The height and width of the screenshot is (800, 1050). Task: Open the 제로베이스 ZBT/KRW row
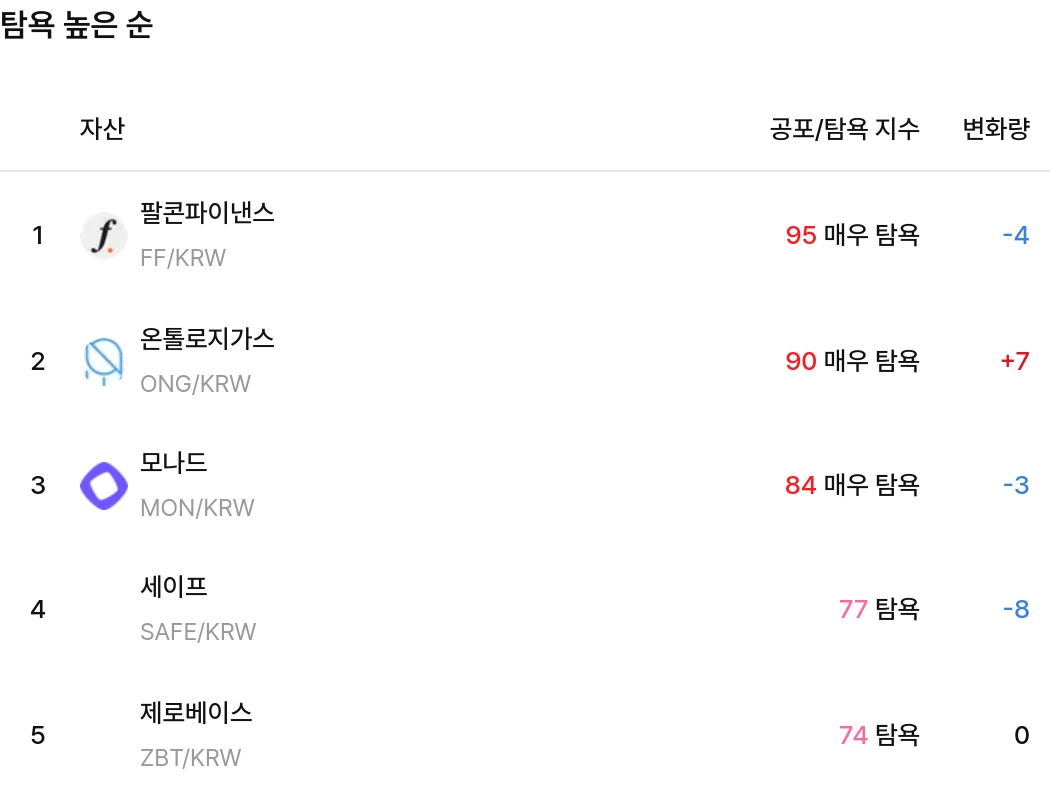click(x=196, y=735)
